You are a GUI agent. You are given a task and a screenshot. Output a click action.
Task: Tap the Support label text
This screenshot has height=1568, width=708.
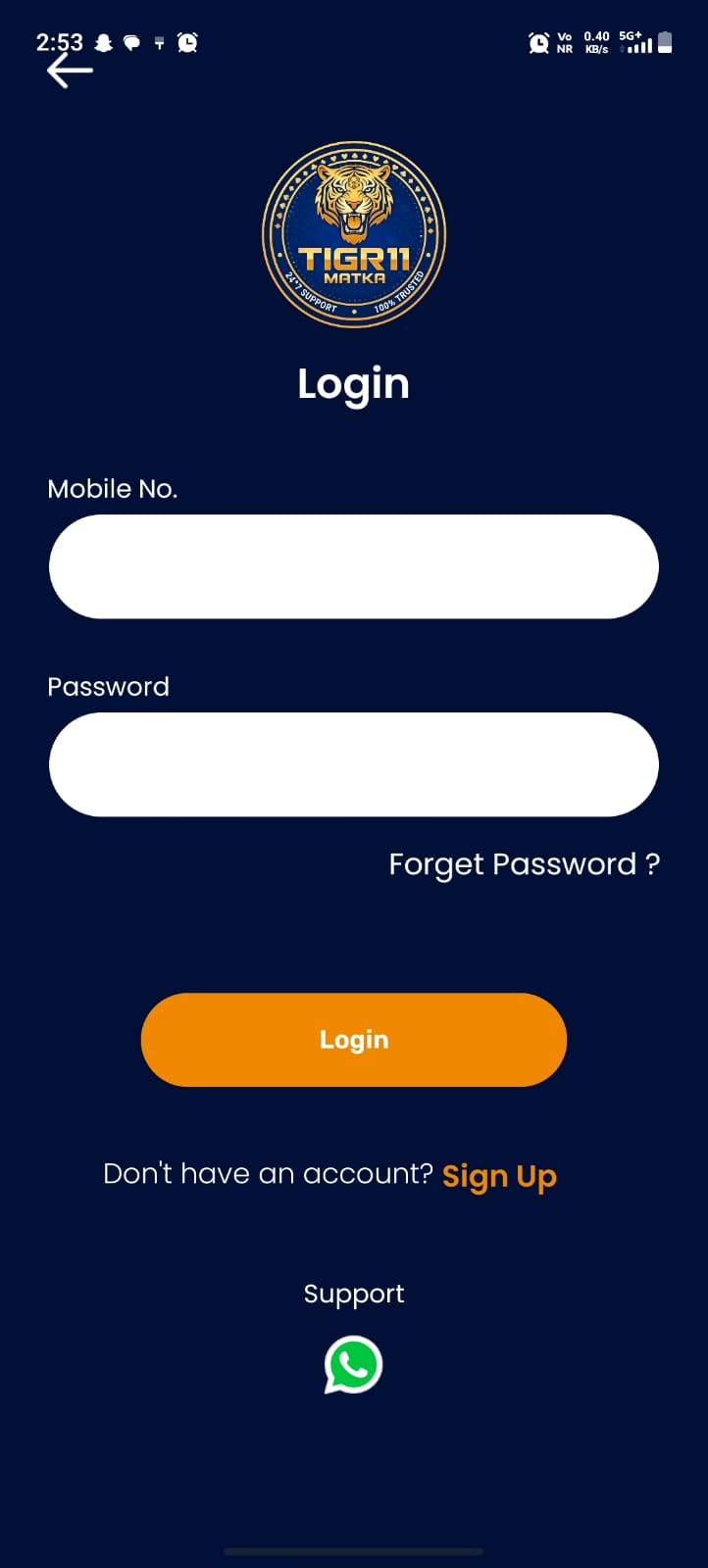click(354, 1294)
